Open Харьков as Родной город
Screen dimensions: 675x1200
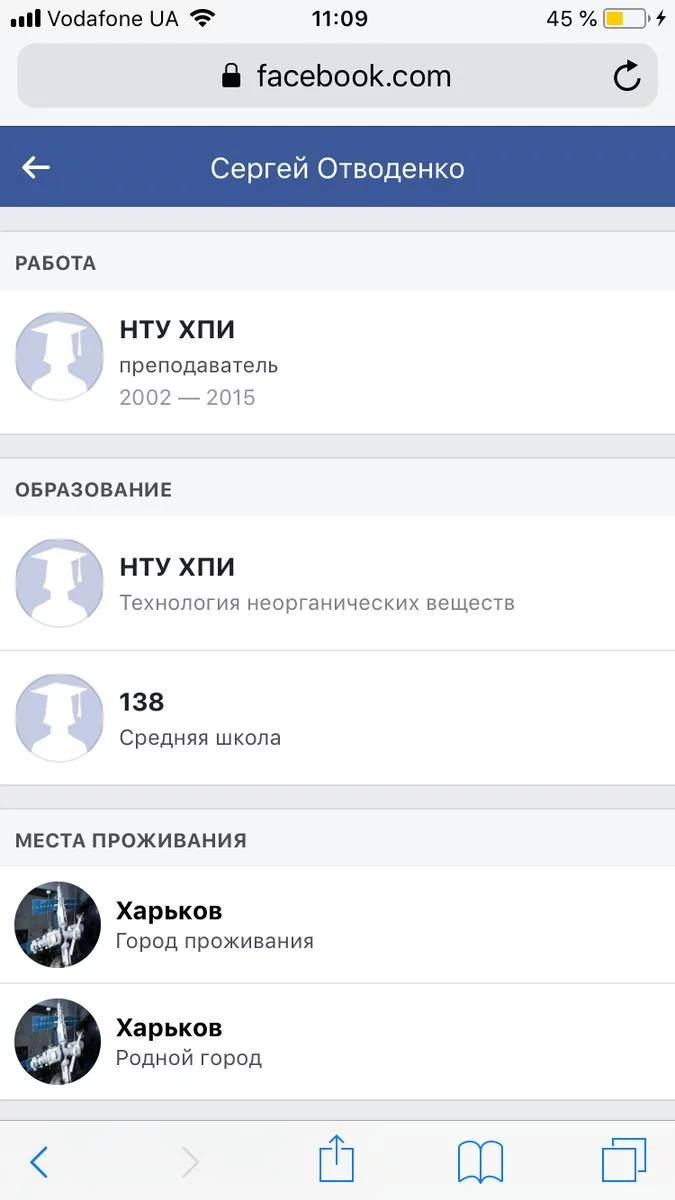[x=169, y=1028]
